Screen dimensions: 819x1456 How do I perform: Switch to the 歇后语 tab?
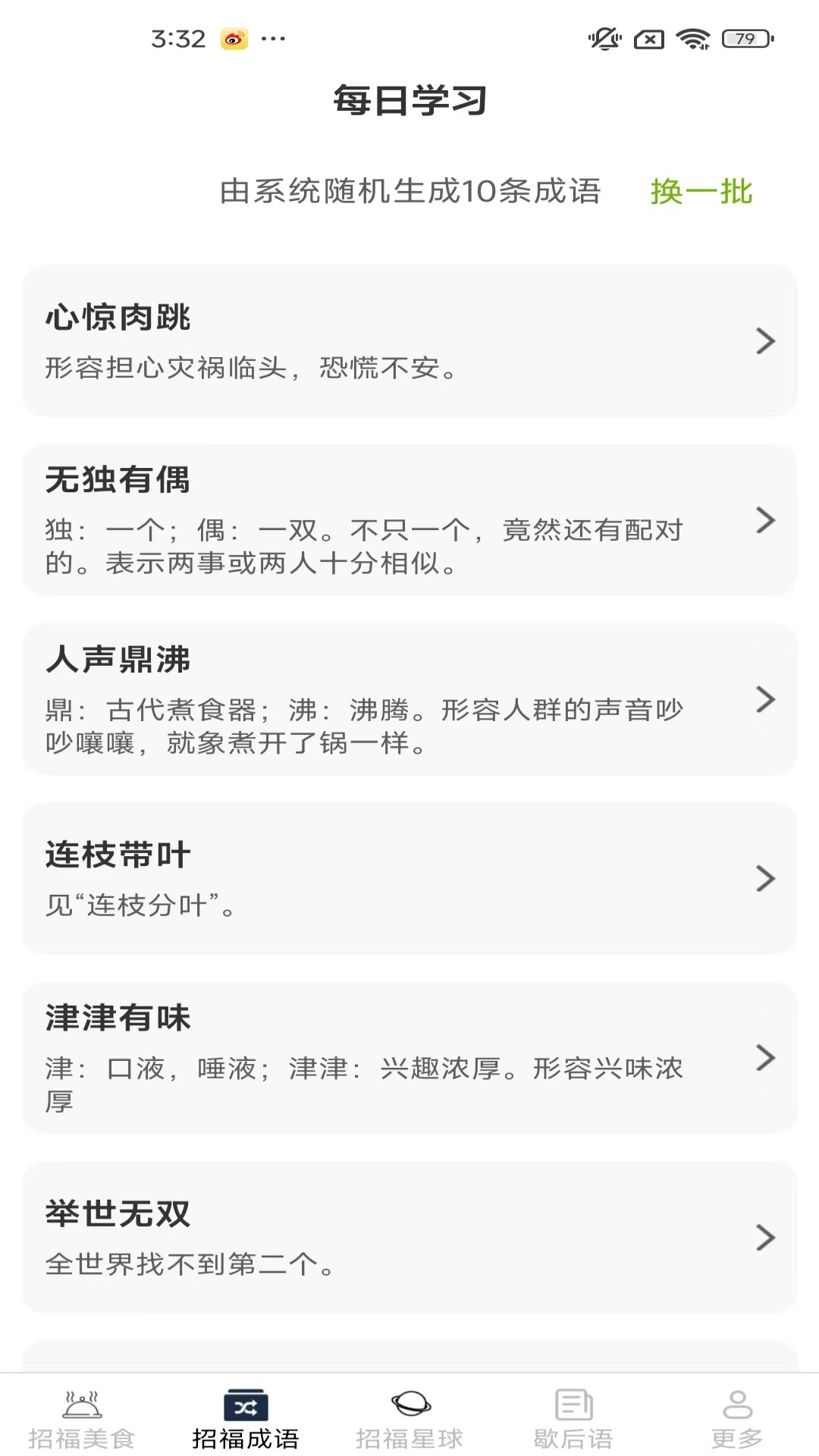573,1418
